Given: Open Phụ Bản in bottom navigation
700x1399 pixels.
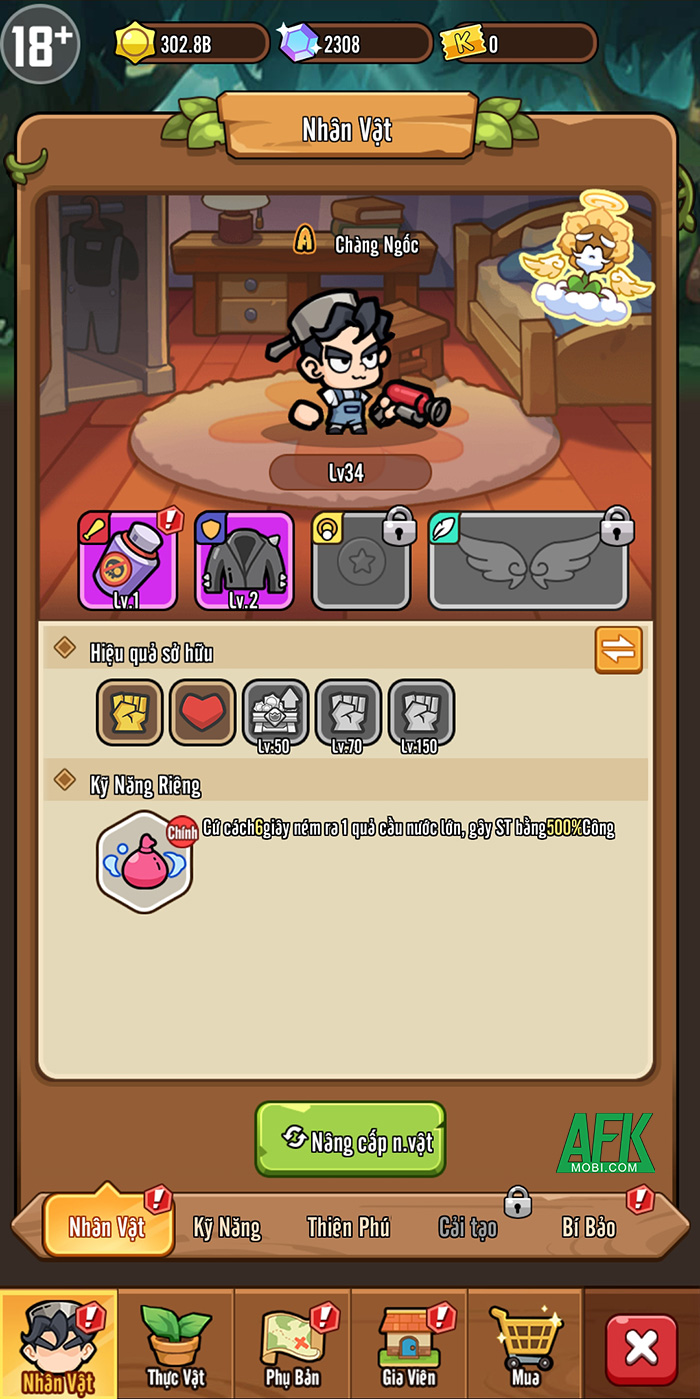Looking at the screenshot, I should [x=292, y=1342].
